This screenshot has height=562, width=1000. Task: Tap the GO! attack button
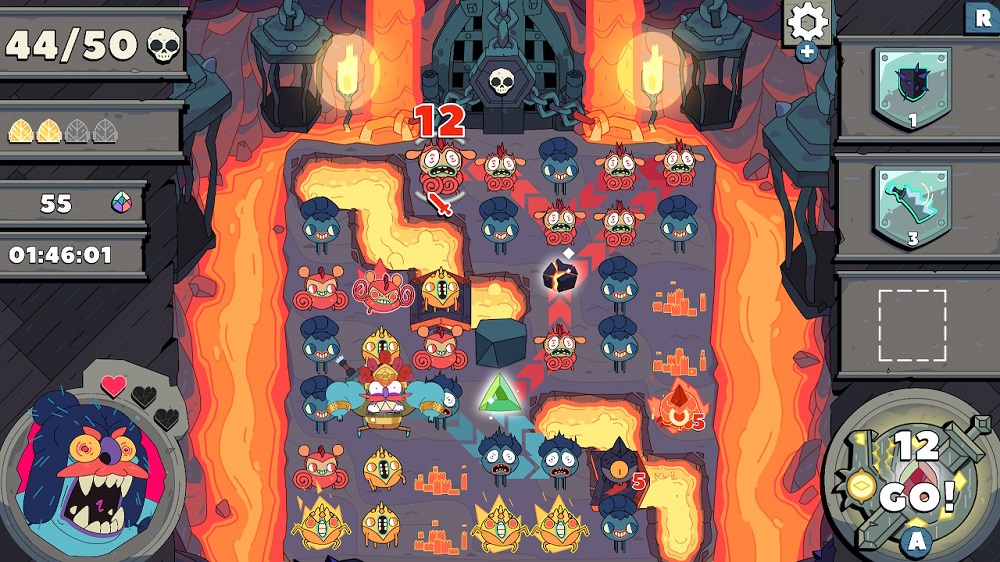pyautogui.click(x=915, y=494)
